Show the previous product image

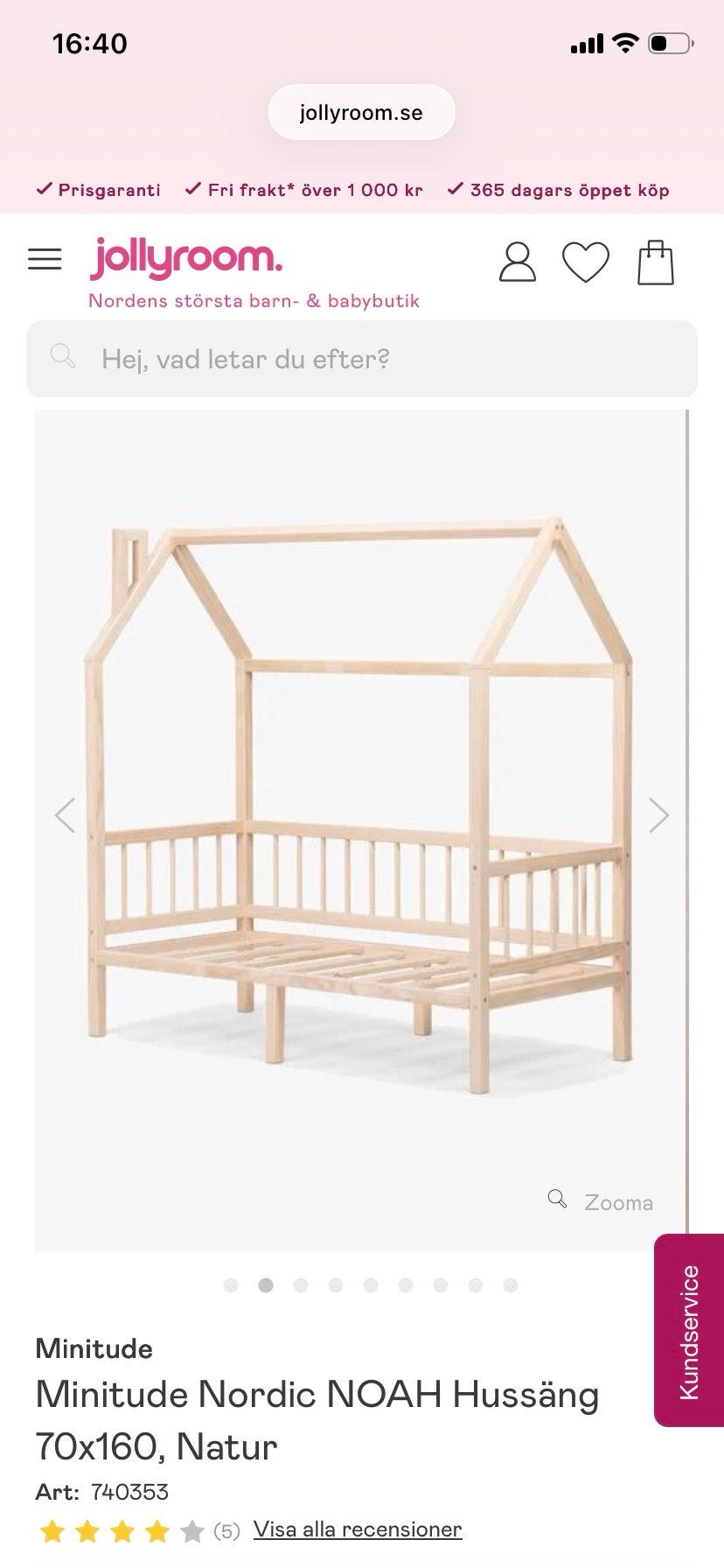click(66, 815)
